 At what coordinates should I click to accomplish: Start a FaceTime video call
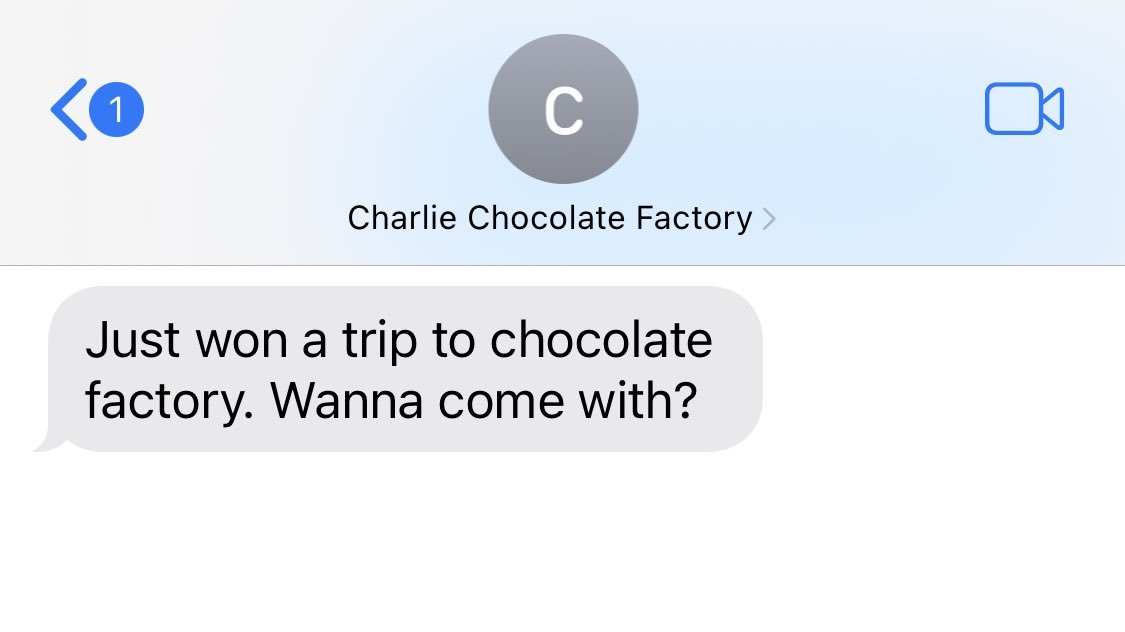[1023, 109]
